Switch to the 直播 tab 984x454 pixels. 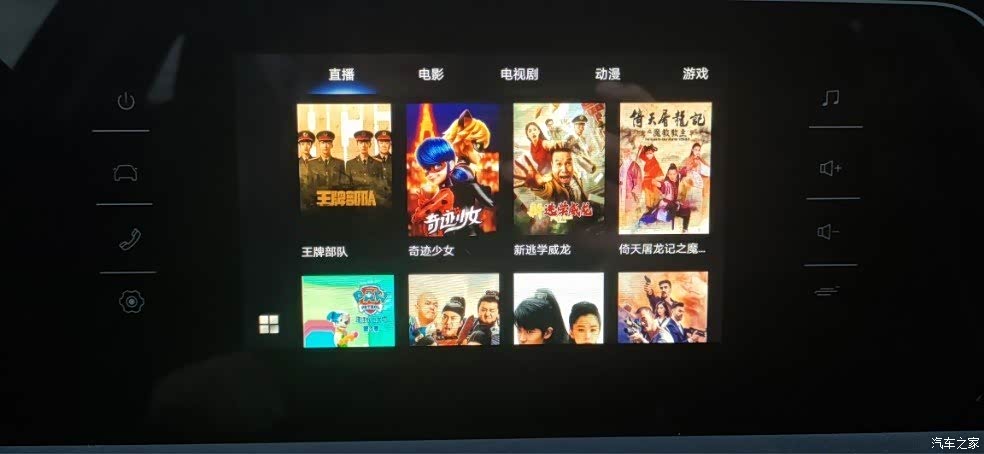(342, 75)
